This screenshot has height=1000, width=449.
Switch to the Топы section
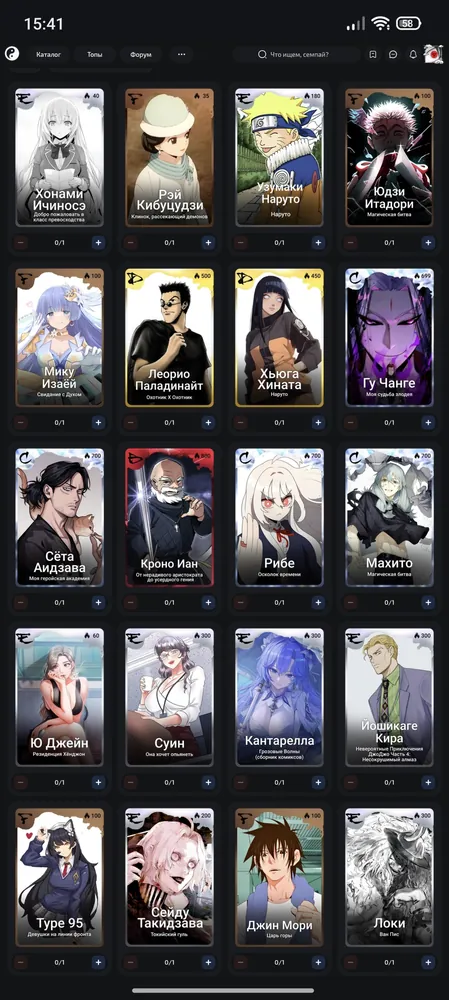(x=94, y=55)
